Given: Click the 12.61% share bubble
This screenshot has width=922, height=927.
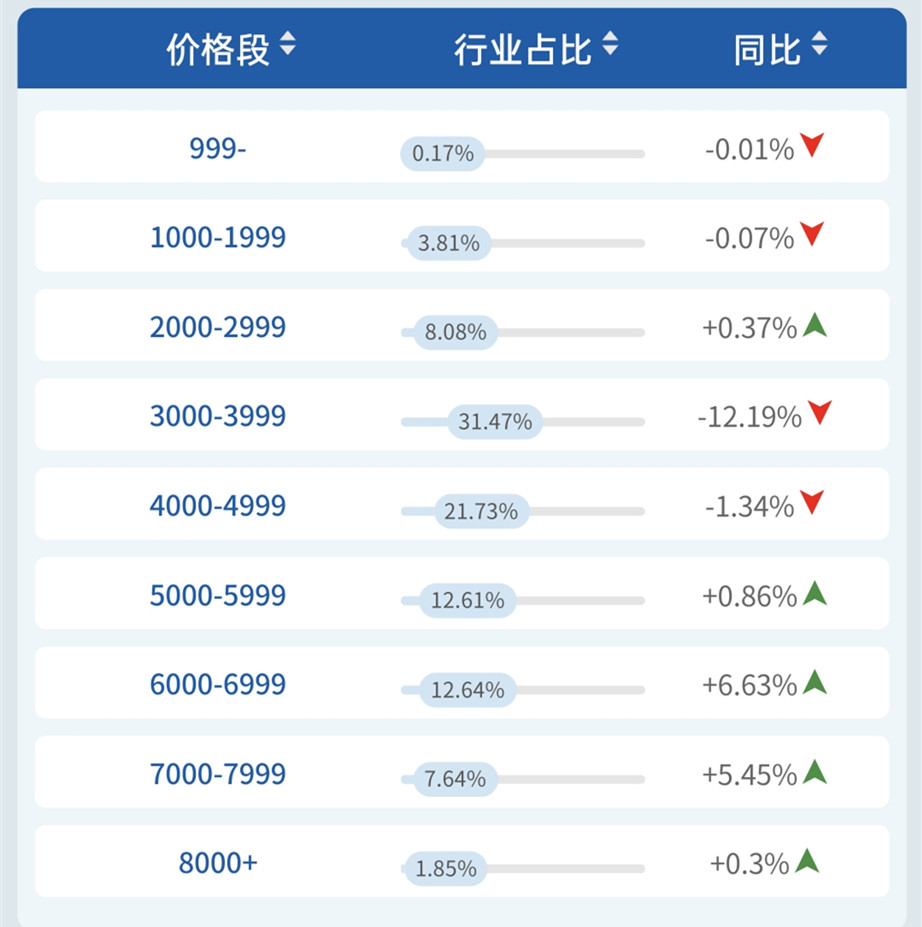Looking at the screenshot, I should point(470,601).
